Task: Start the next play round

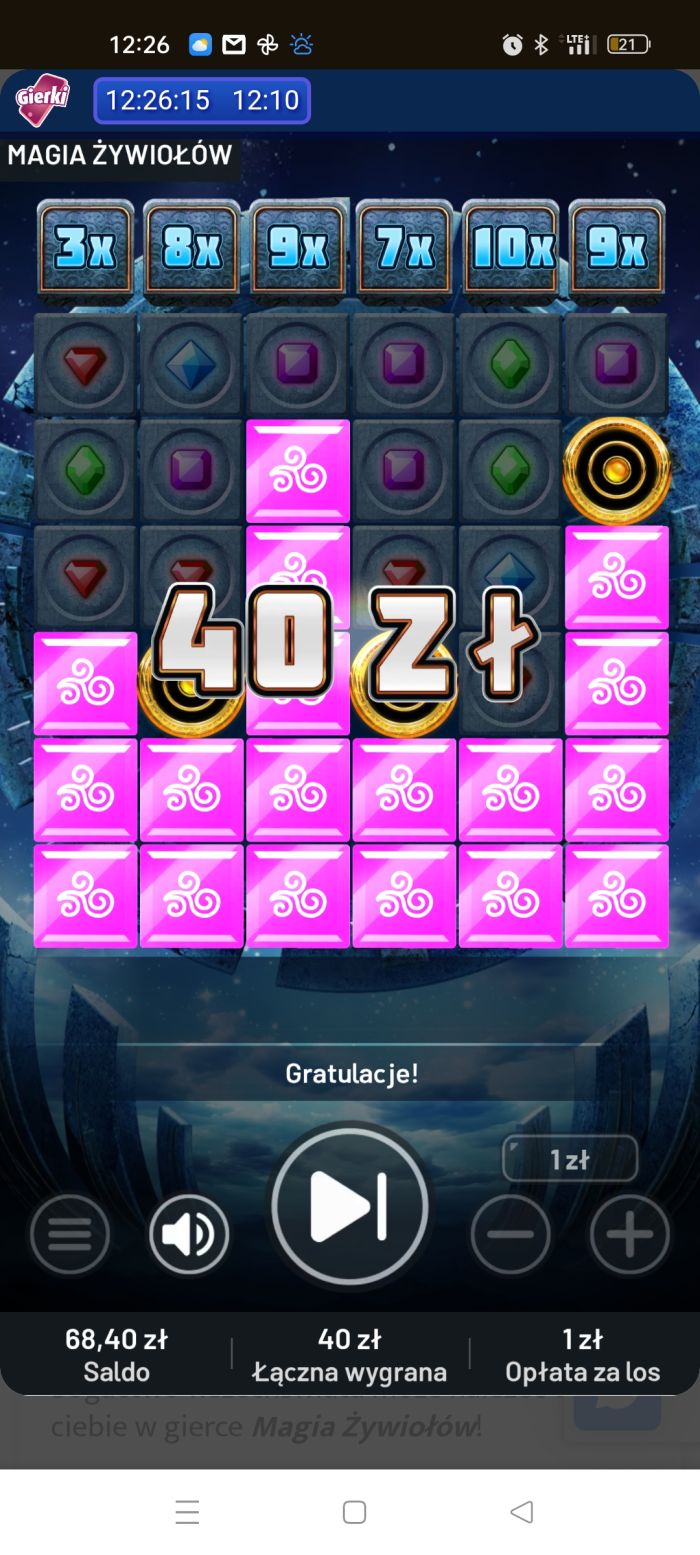Action: click(x=349, y=1206)
